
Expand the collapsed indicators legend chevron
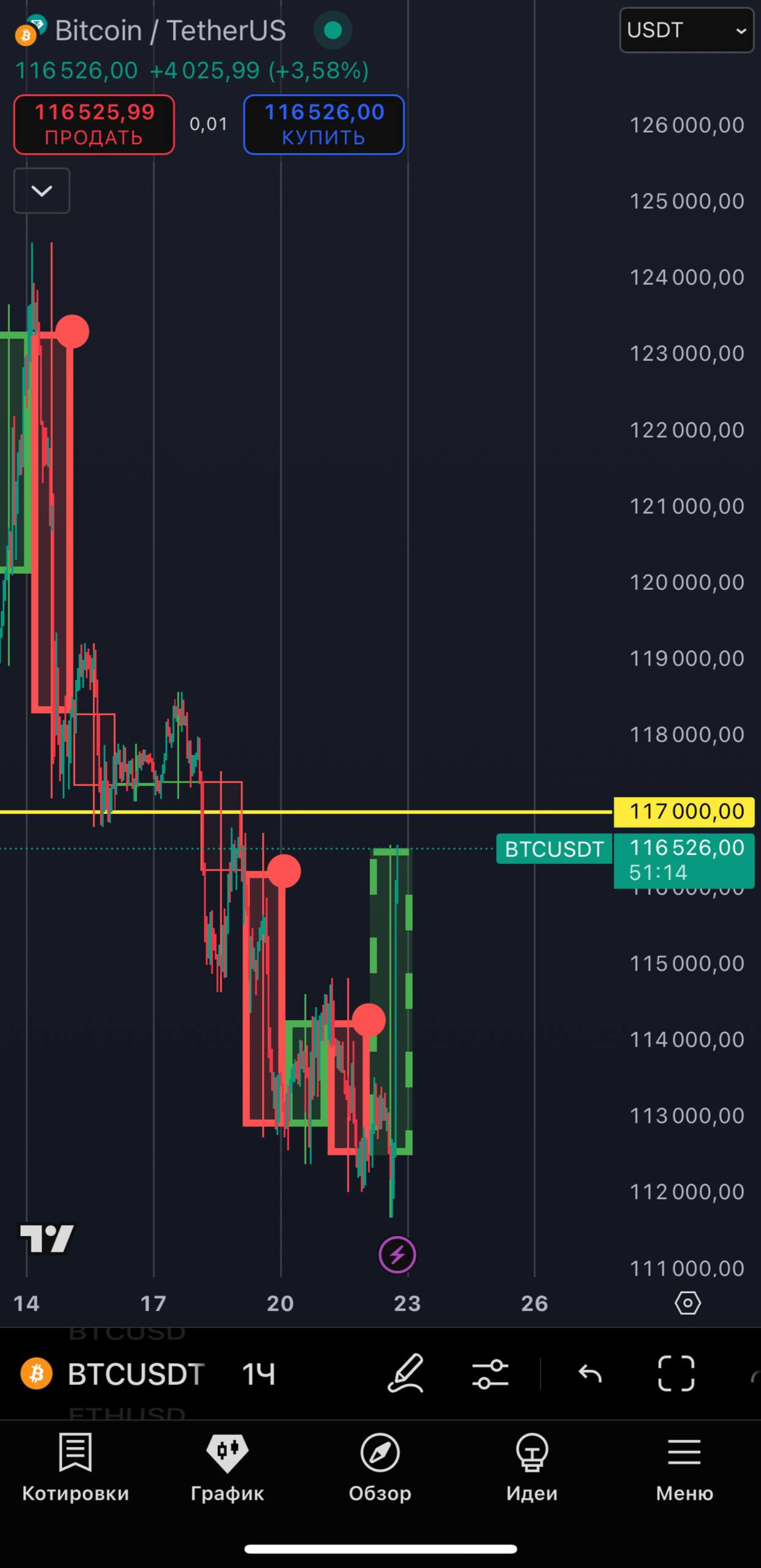point(42,190)
